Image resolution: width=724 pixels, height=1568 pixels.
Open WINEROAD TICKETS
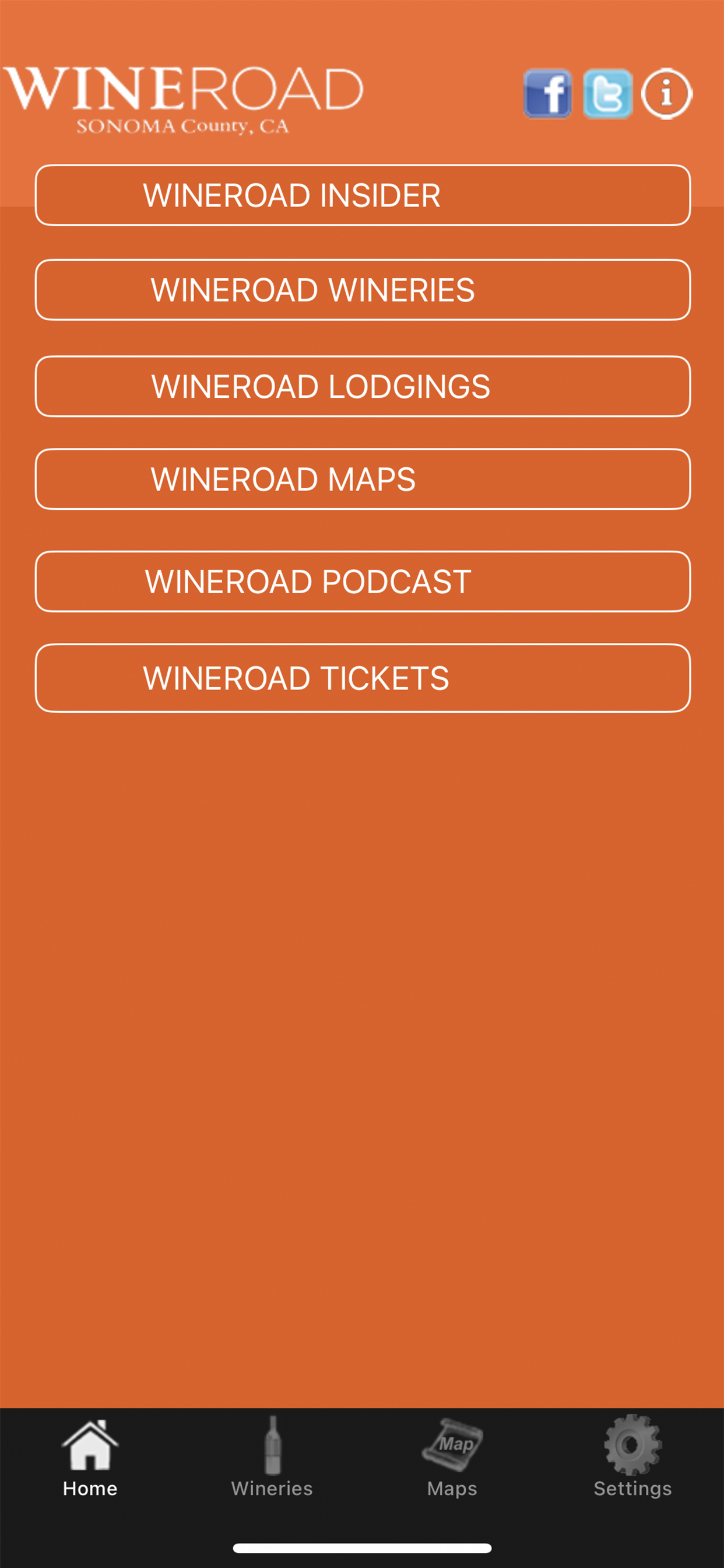[x=362, y=677]
